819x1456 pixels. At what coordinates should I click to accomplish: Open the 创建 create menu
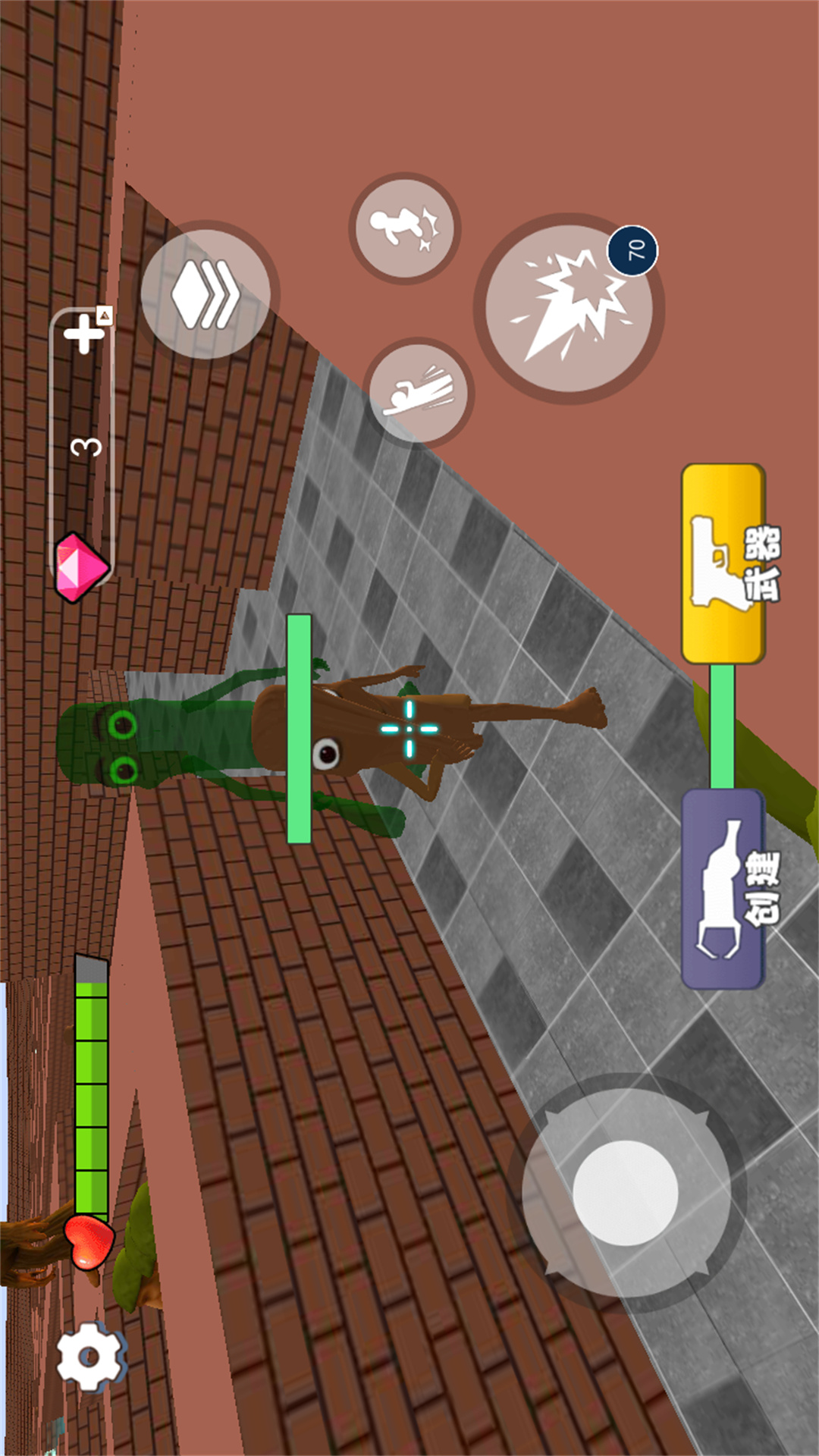[723, 888]
